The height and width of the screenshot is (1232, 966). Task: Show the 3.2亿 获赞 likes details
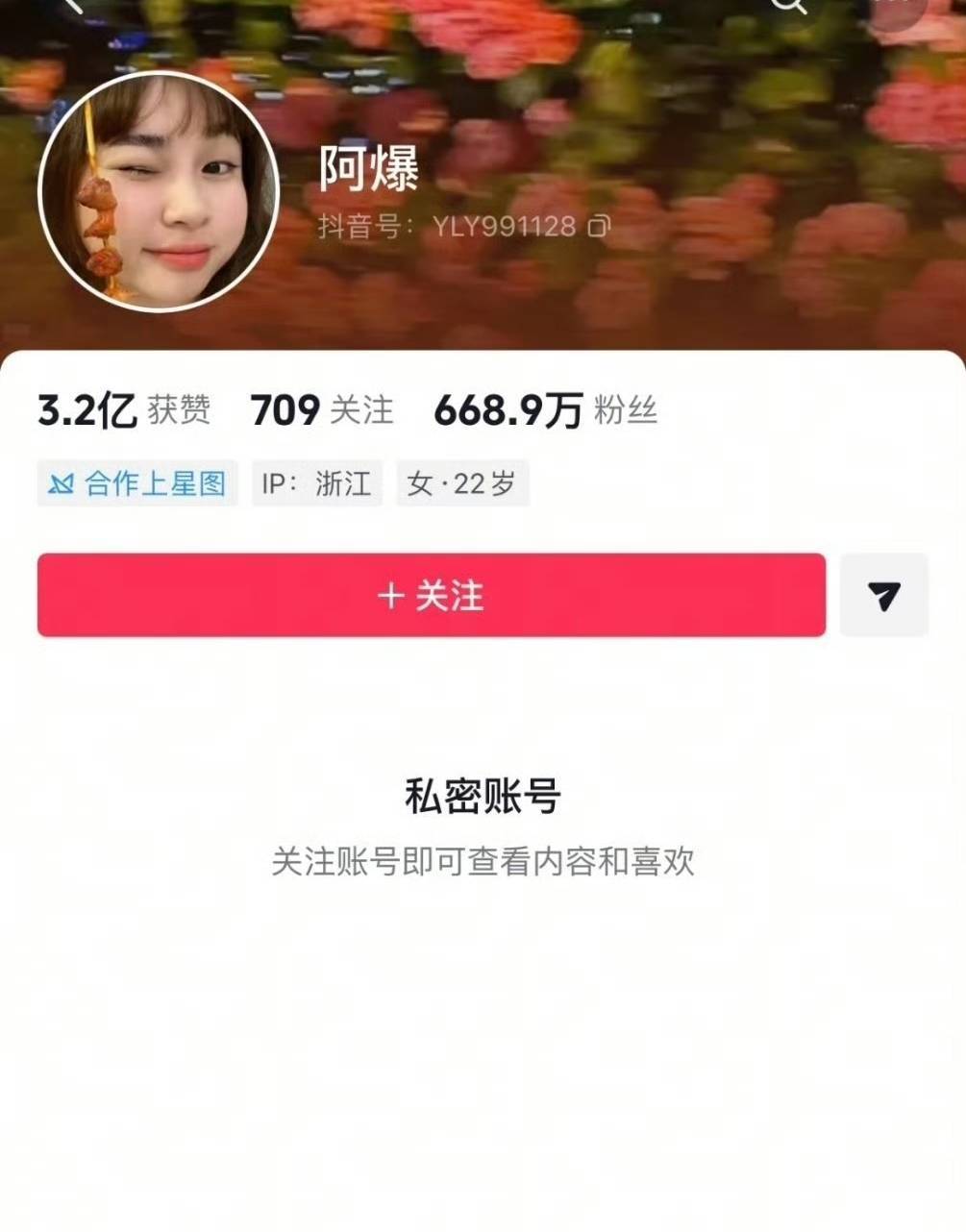(x=123, y=410)
